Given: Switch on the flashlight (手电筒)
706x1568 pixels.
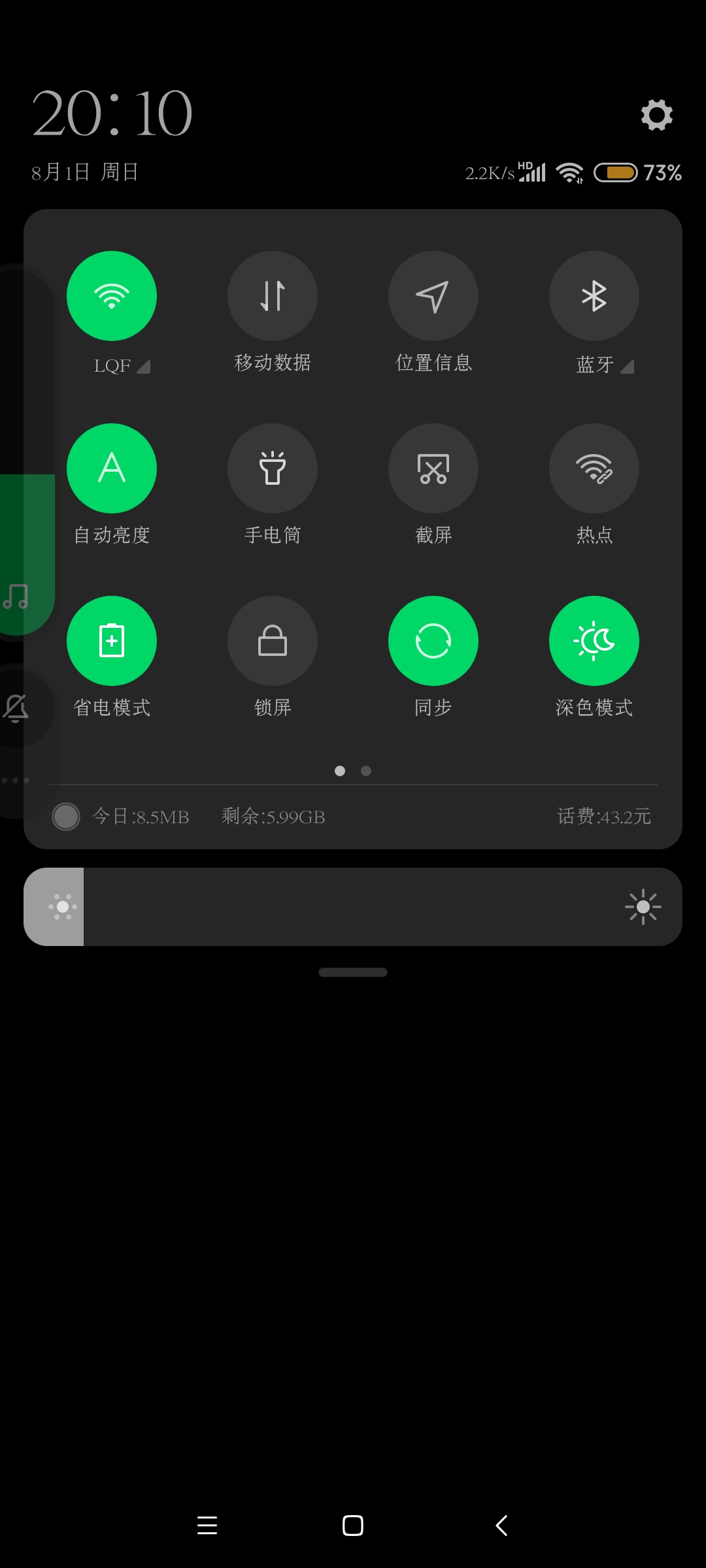Looking at the screenshot, I should click(x=273, y=468).
